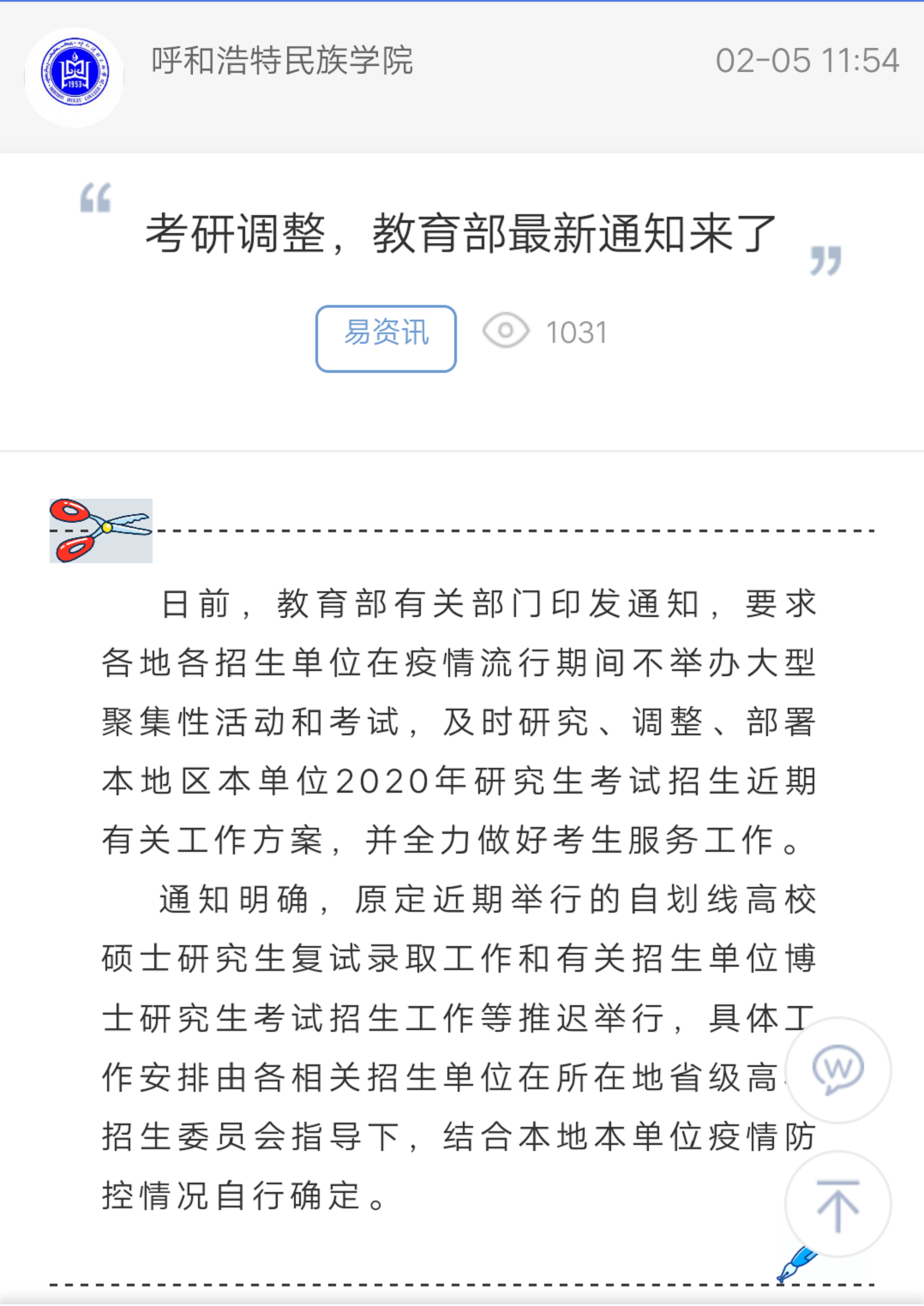Open the floating comment bubble button
The image size is (924, 1306).
pos(837,1069)
